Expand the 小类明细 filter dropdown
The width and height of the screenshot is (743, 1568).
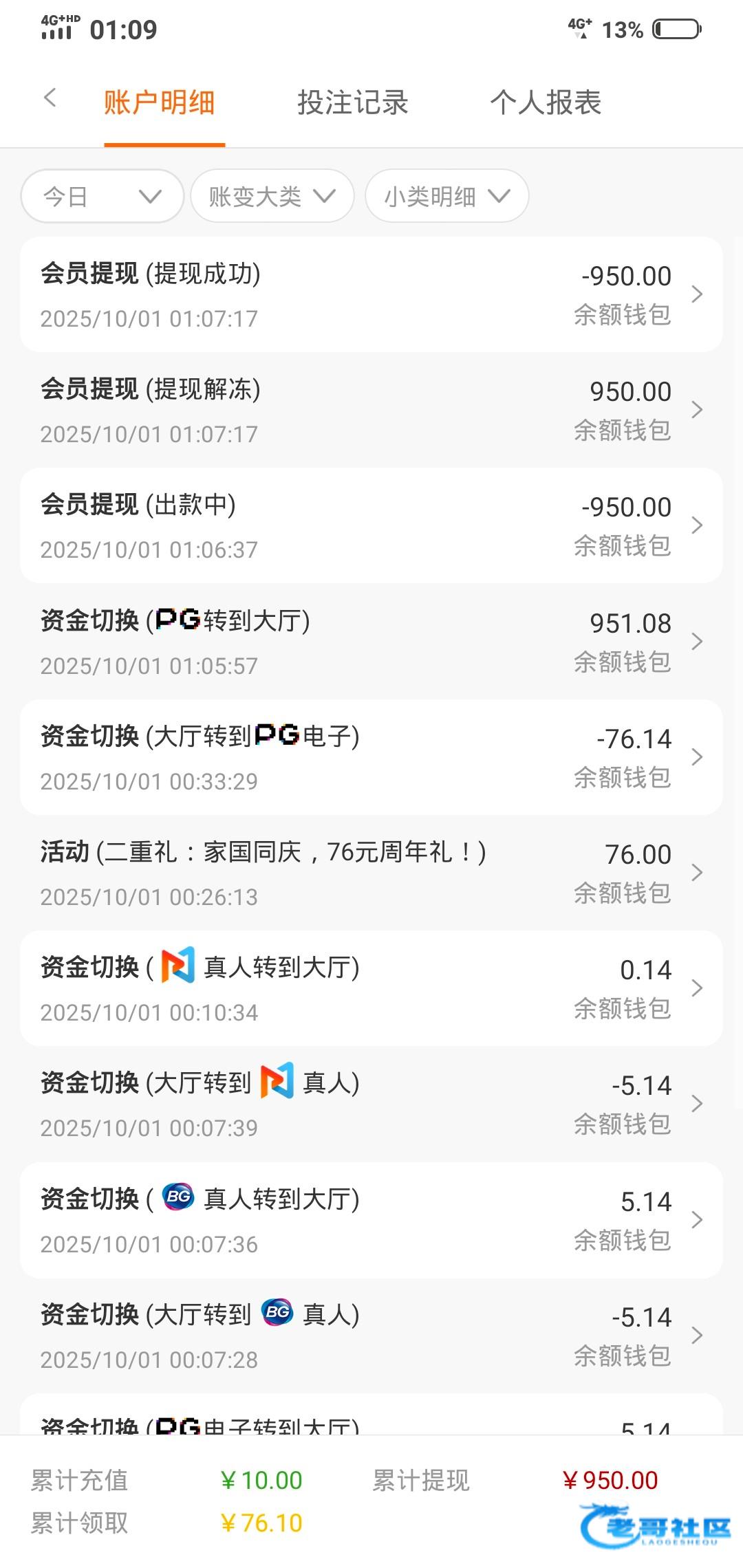click(447, 196)
